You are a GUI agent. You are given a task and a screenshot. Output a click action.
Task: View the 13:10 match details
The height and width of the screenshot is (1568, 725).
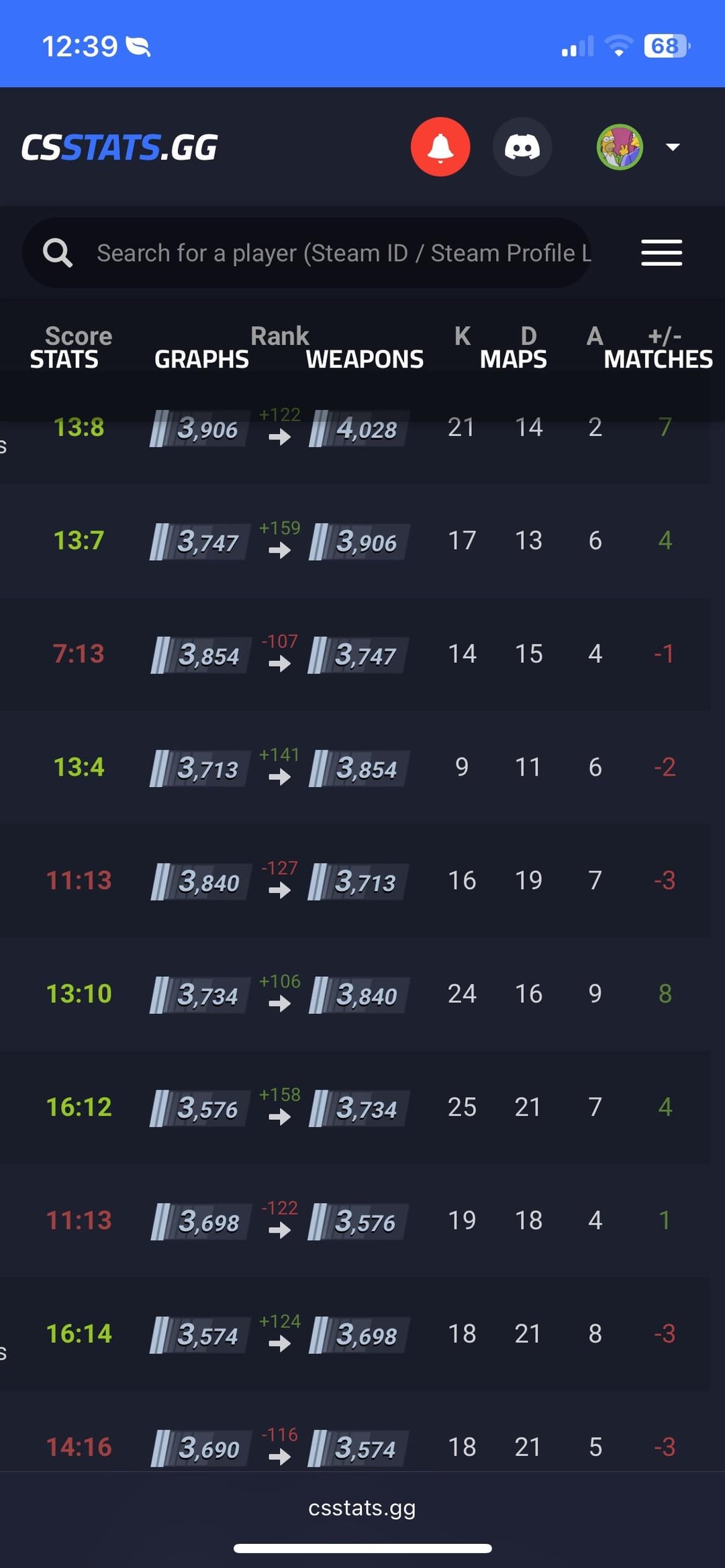pyautogui.click(x=355, y=994)
